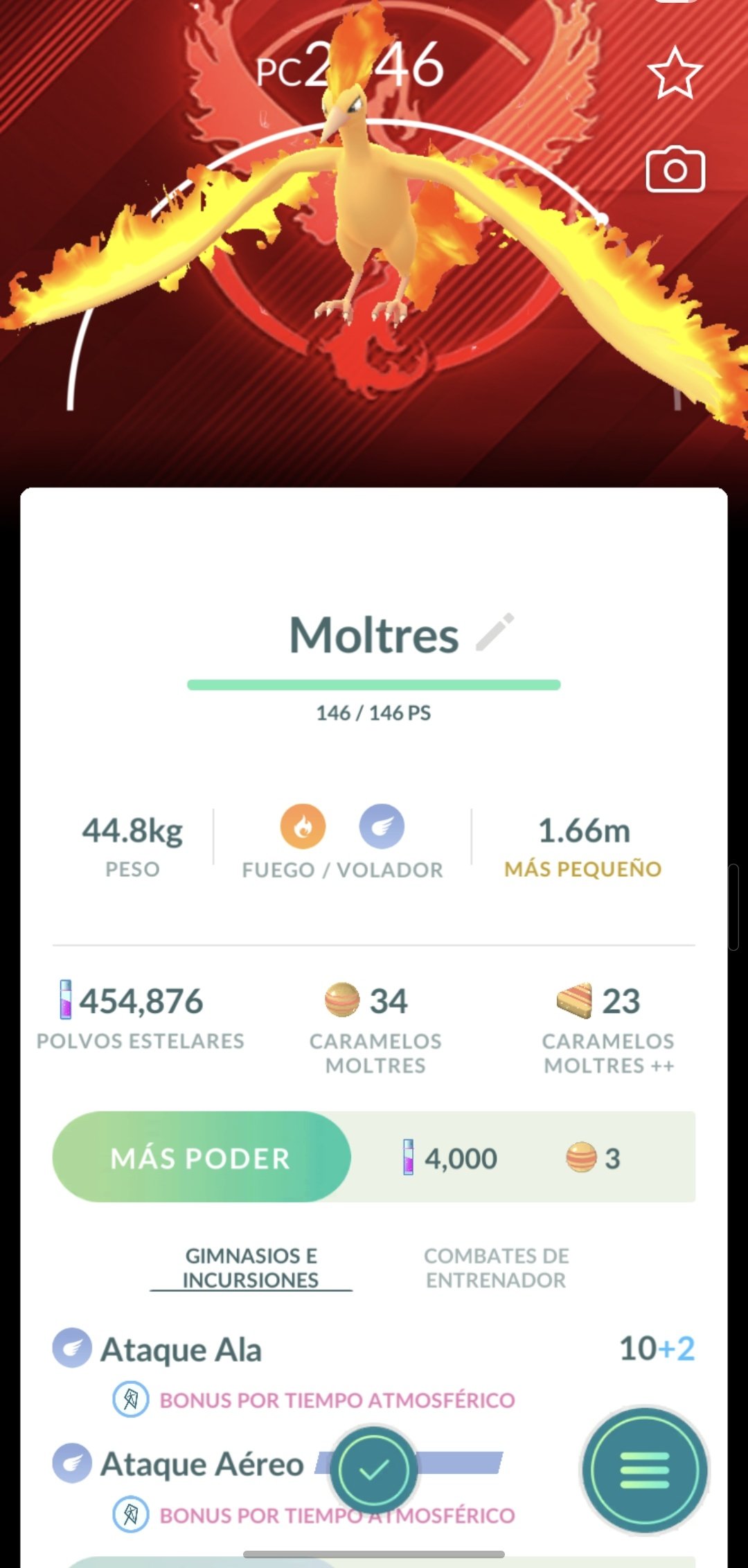This screenshot has height=1568, width=748.
Task: Mark Moltres as favorite with star
Action: click(675, 73)
